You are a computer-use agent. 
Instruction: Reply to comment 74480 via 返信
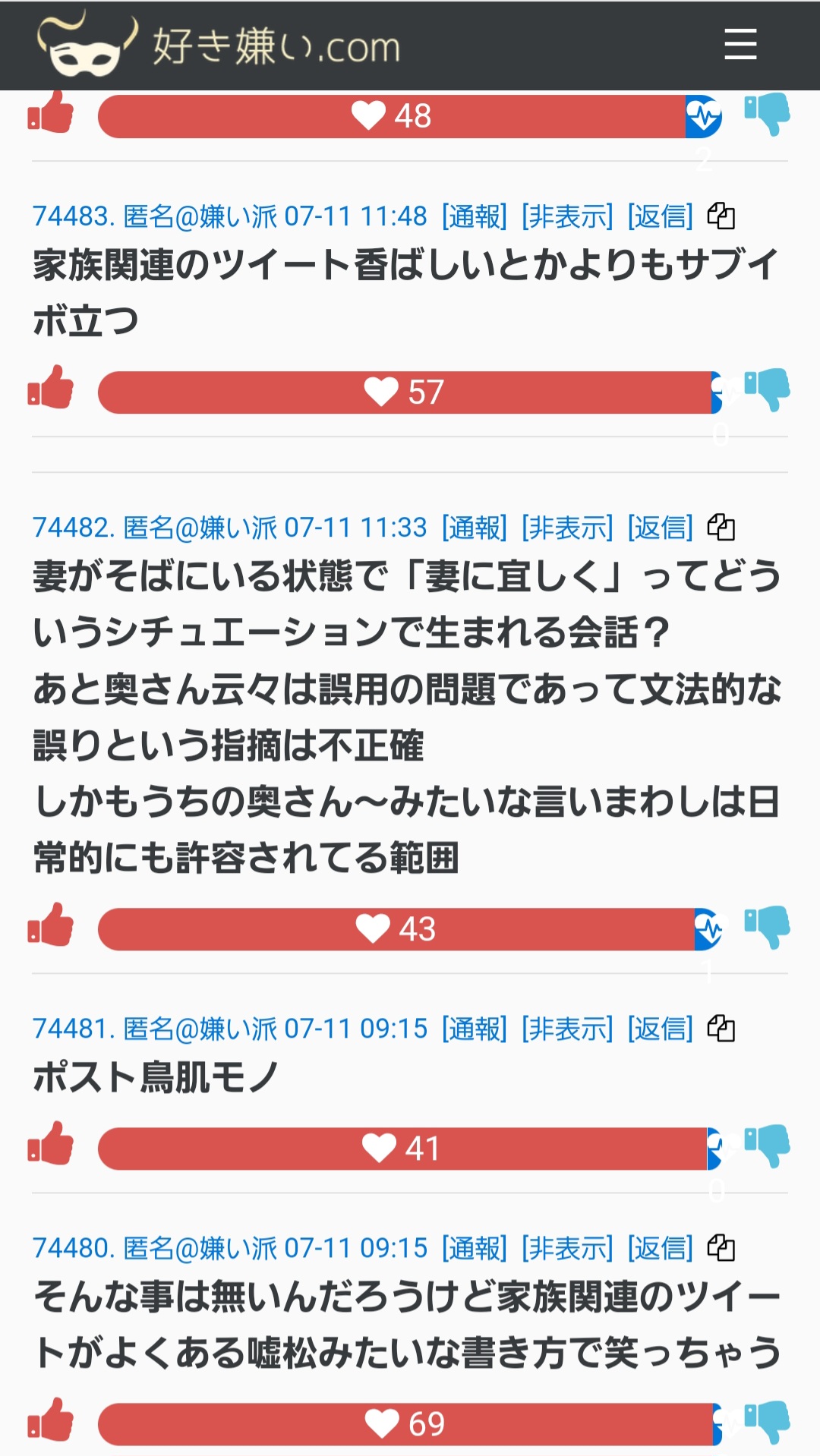(x=661, y=1249)
